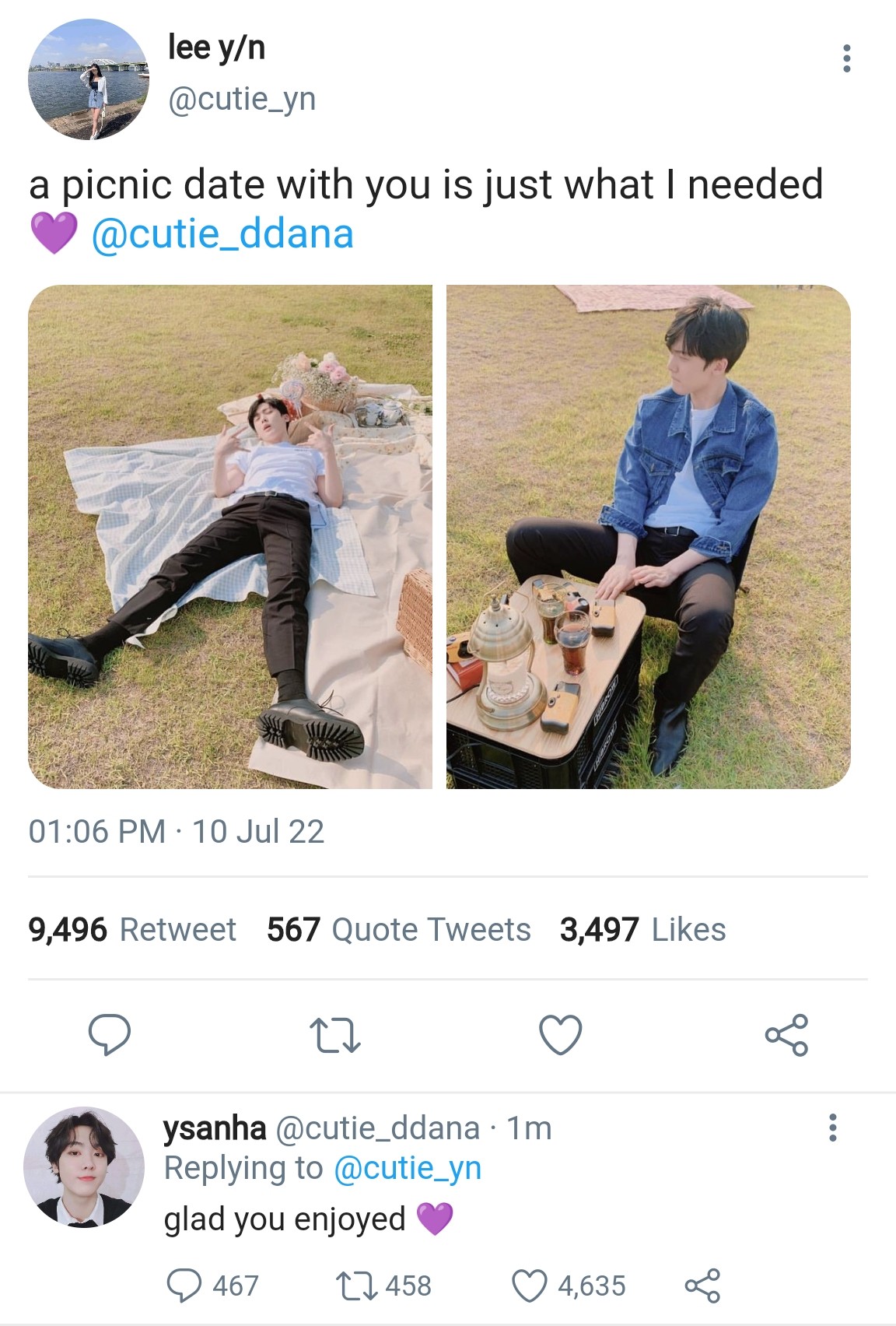Reply to lee y/n's tweet
This screenshot has width=896, height=1326.
click(x=110, y=1034)
